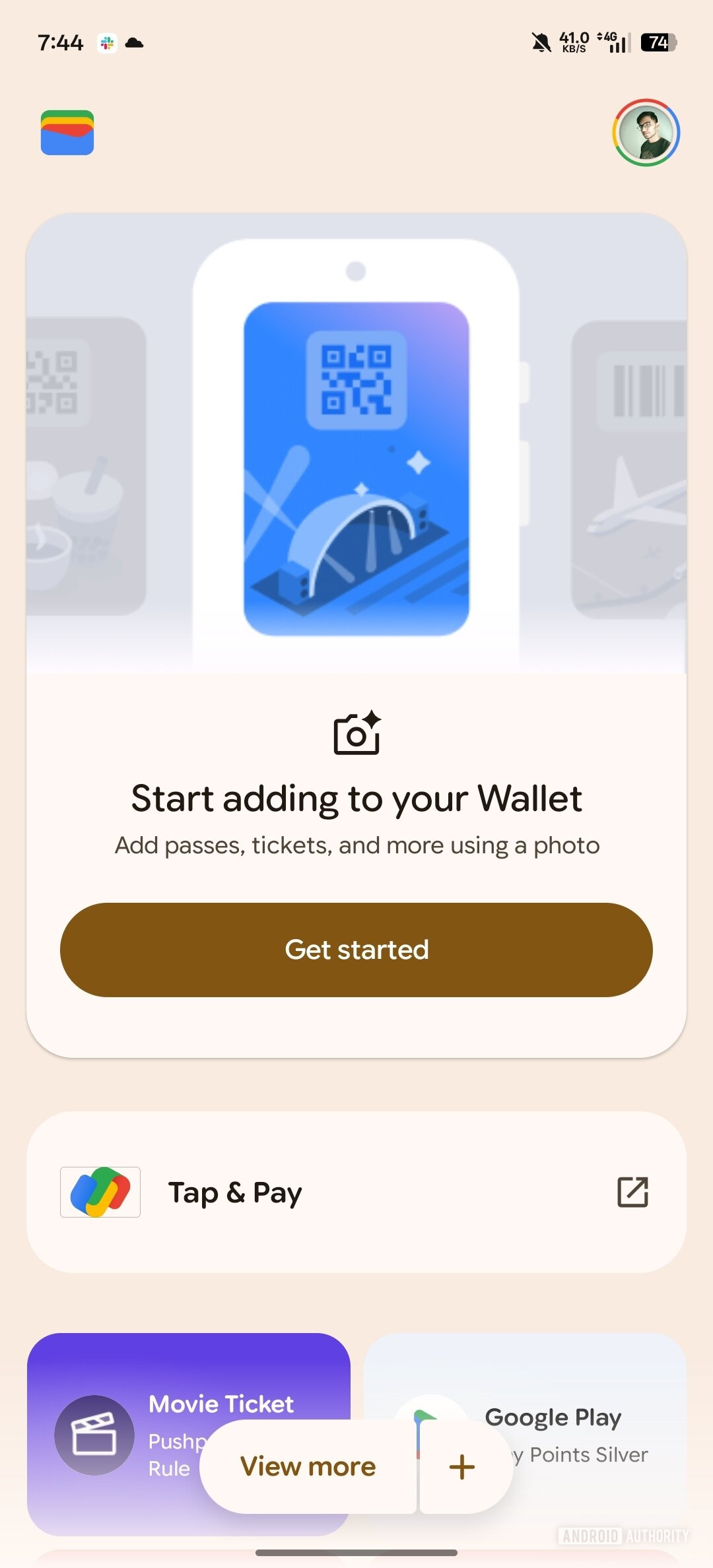The width and height of the screenshot is (713, 1568).
Task: Tap the View more button
Action: pos(308,1467)
